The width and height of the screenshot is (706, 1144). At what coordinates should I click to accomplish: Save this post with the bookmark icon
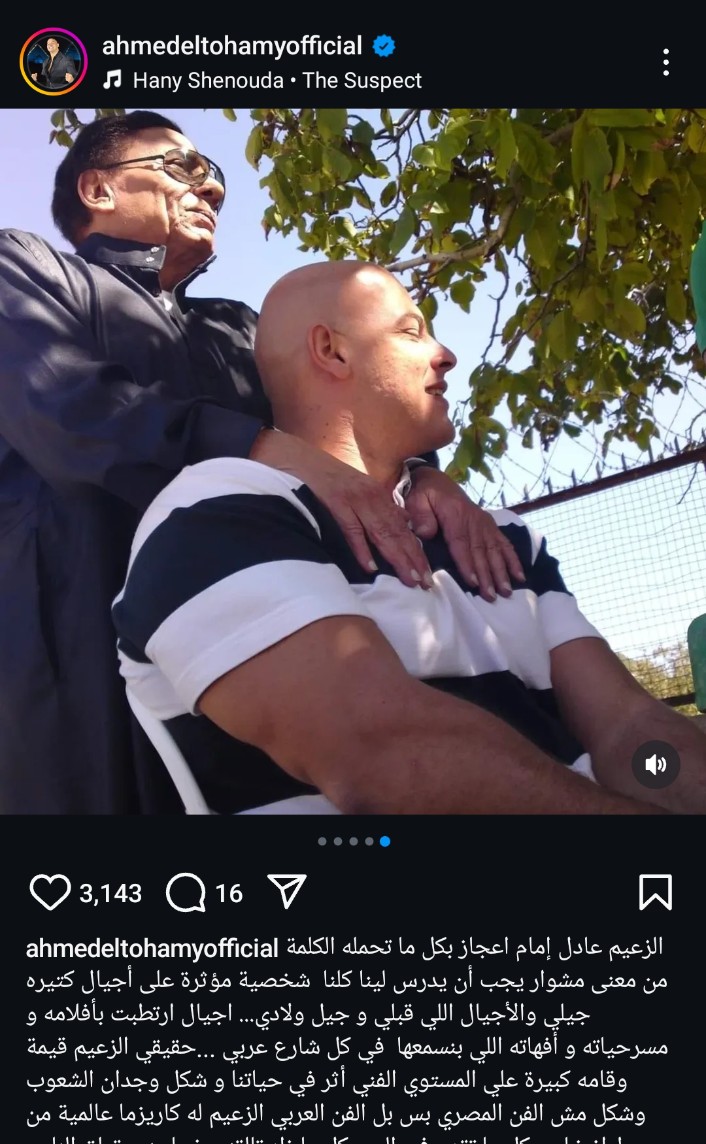click(x=655, y=892)
